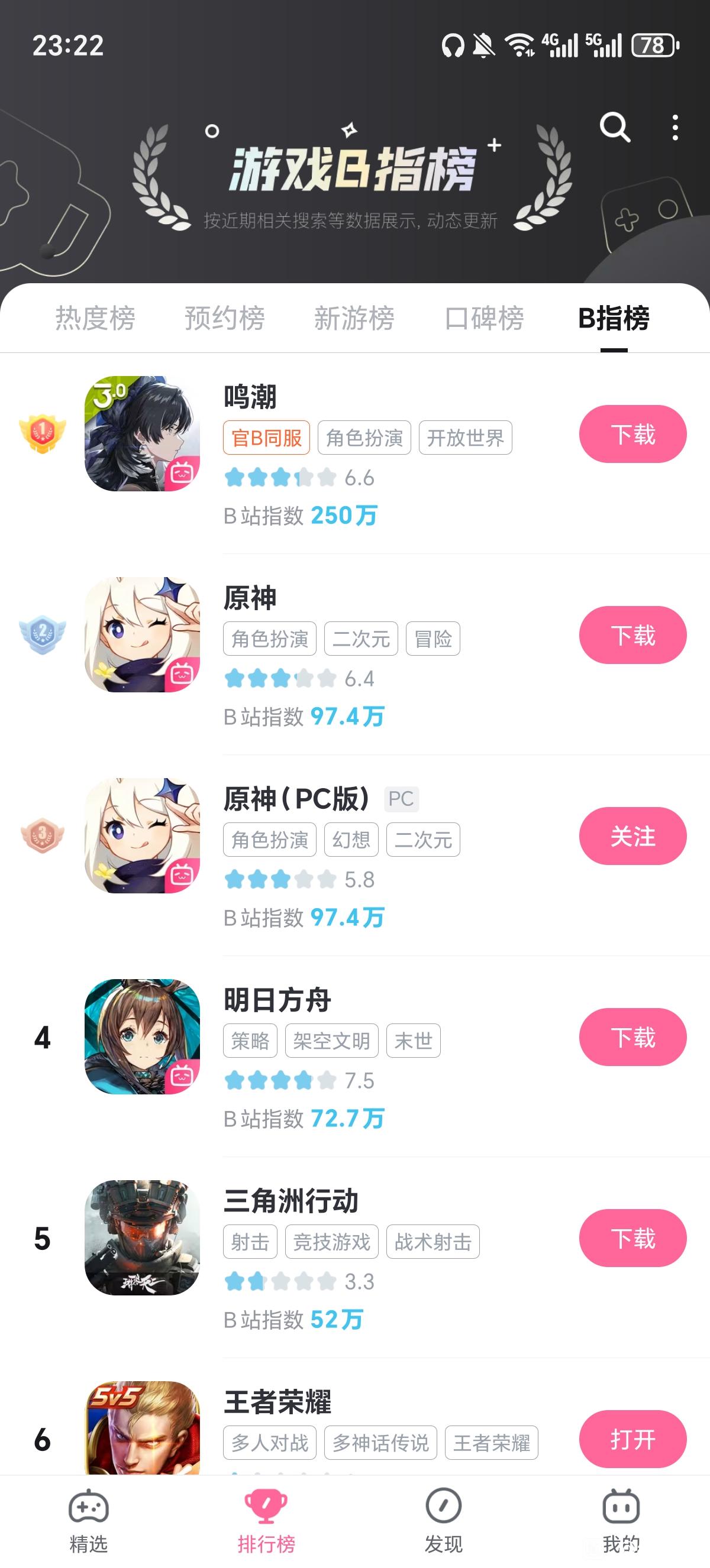Open the 鸣潮 game icon
Screen dimensions: 710x1568
coord(142,433)
